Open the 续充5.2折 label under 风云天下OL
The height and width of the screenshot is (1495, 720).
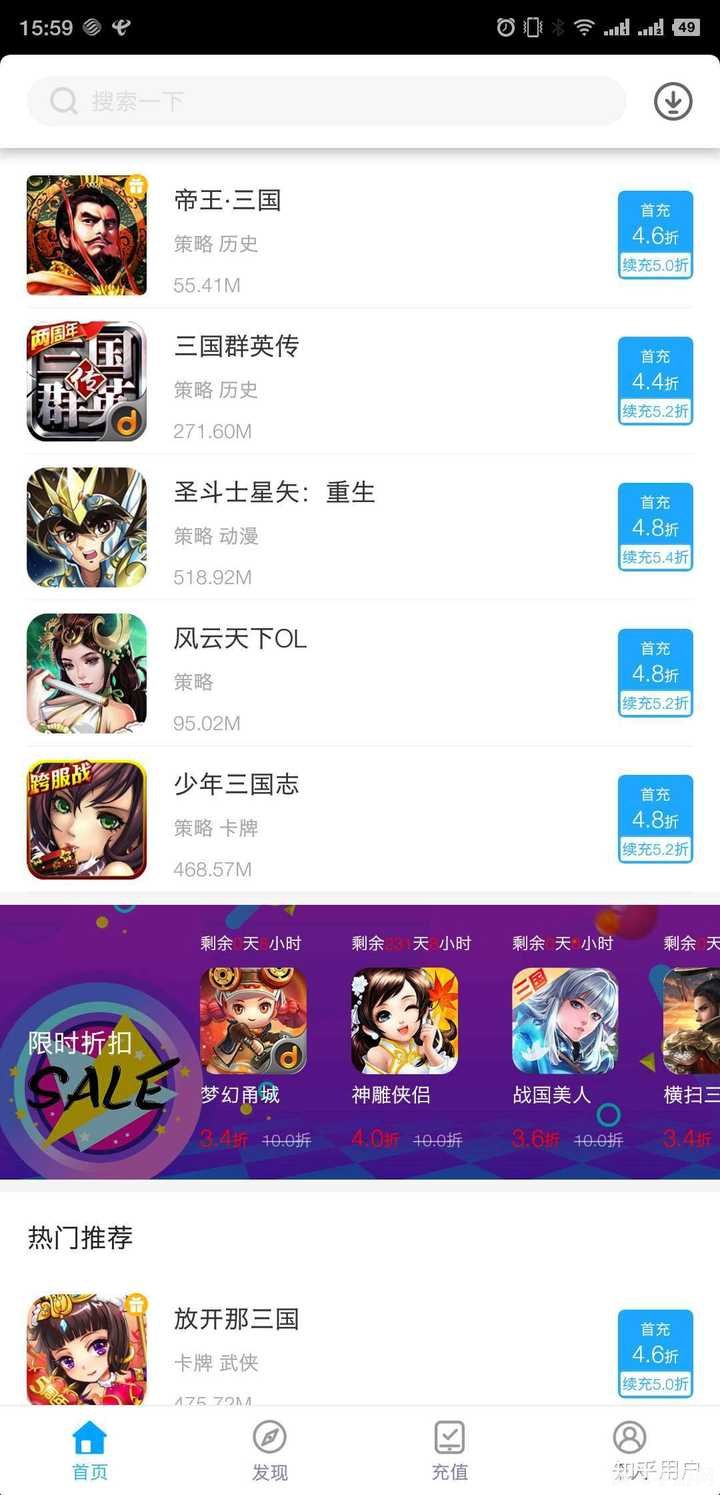(655, 703)
